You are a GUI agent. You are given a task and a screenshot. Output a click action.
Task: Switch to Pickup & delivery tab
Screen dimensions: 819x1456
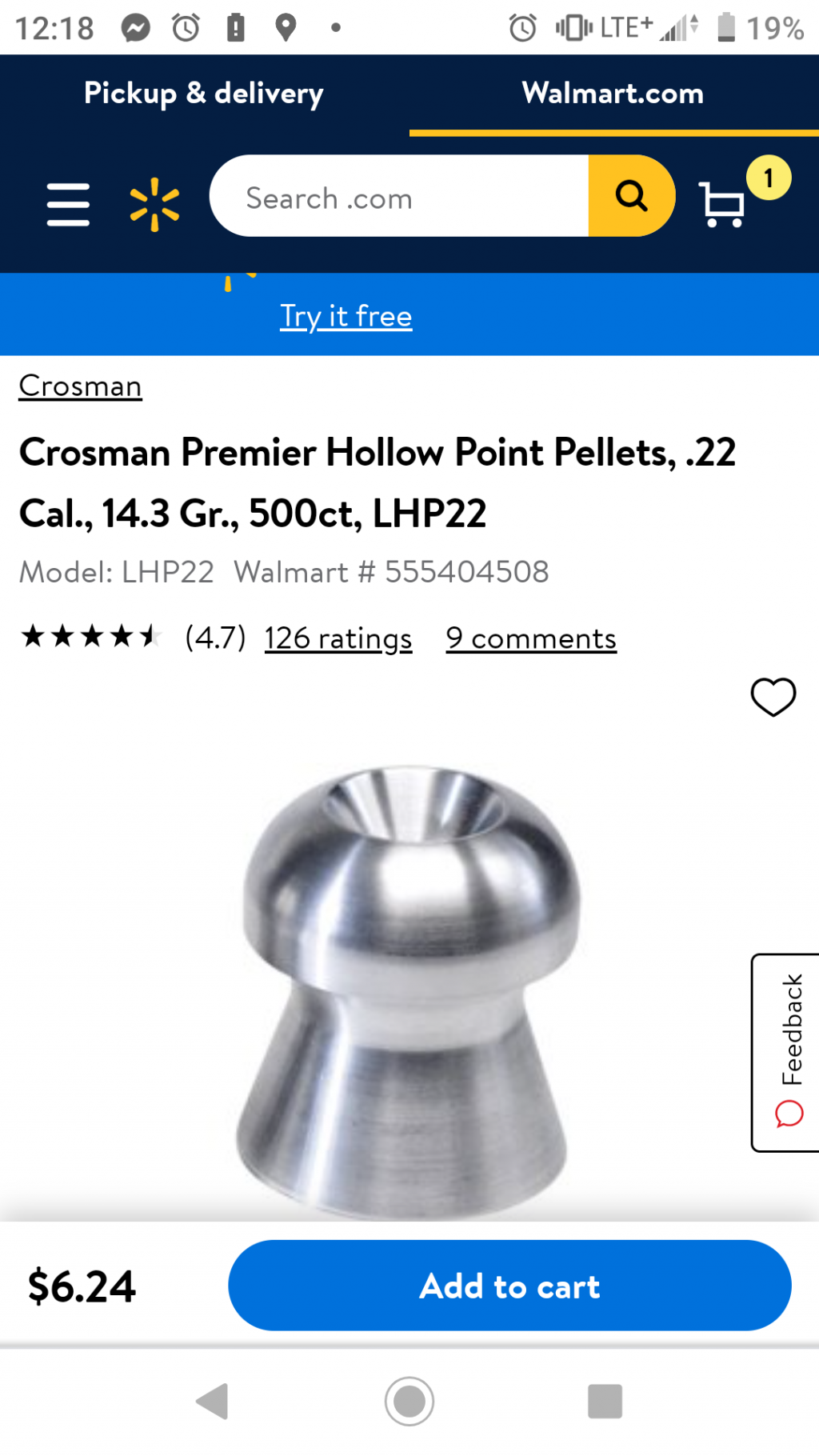(204, 94)
